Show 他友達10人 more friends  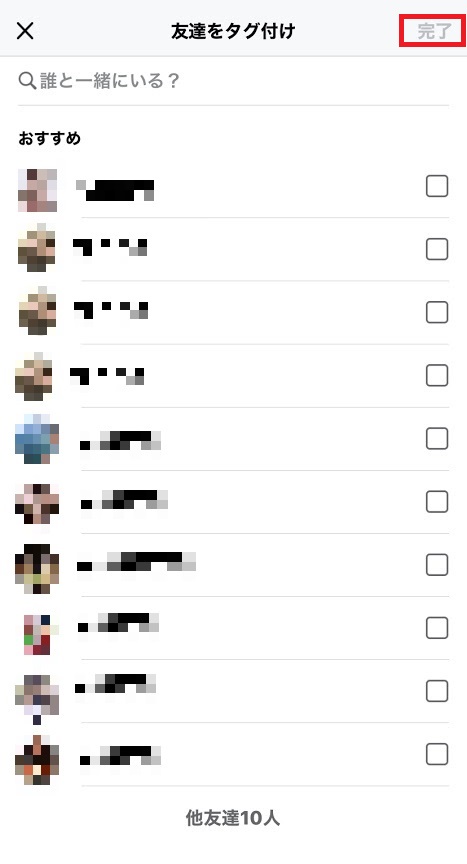tap(233, 818)
